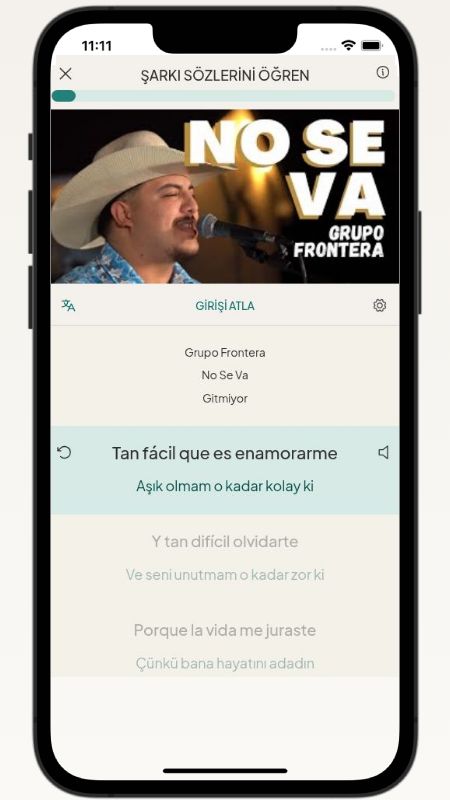Tap the speaker icon beside the current lyric

click(384, 453)
